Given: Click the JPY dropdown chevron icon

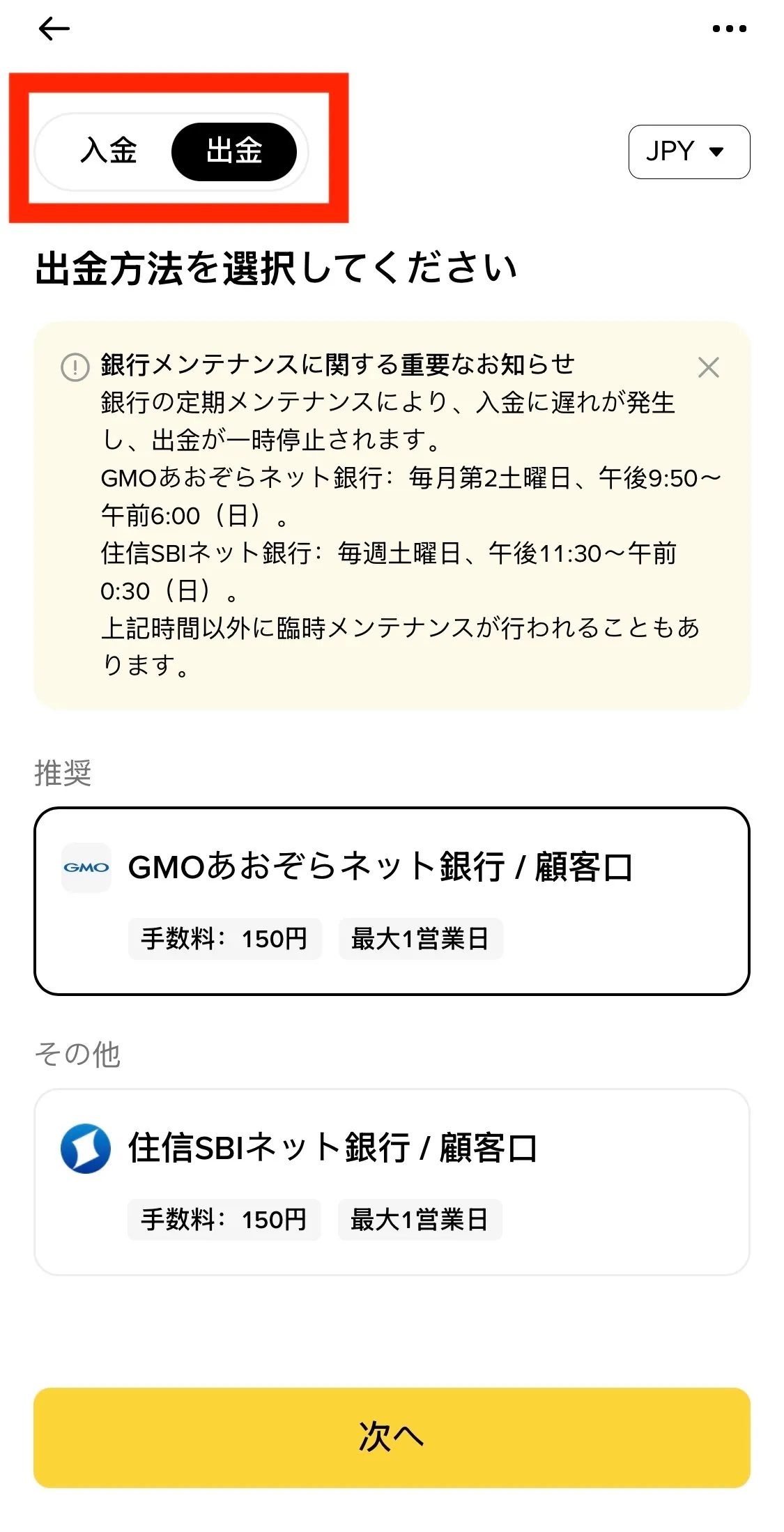Looking at the screenshot, I should [x=717, y=153].
